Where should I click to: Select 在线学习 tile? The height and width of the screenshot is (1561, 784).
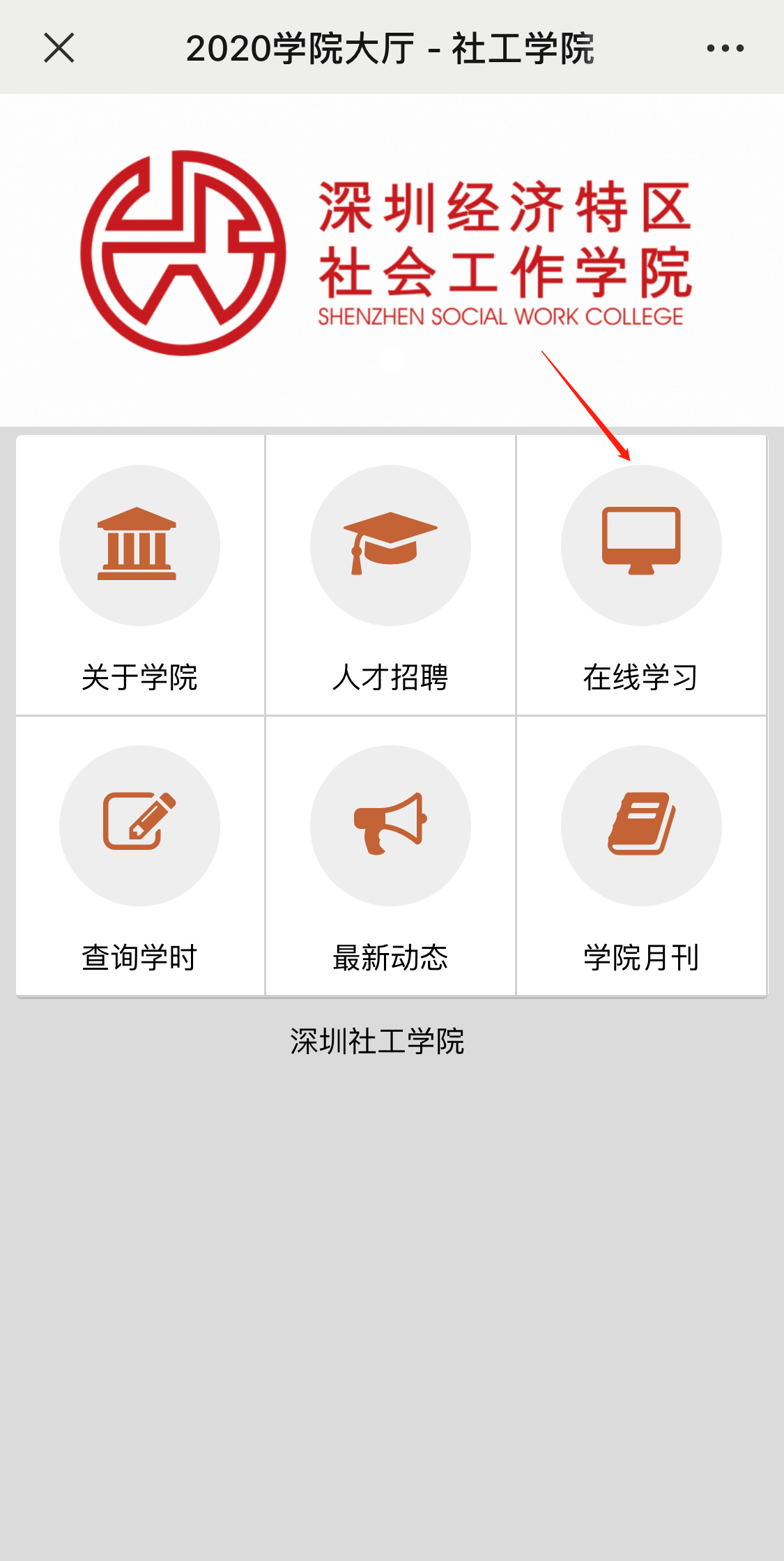point(641,575)
